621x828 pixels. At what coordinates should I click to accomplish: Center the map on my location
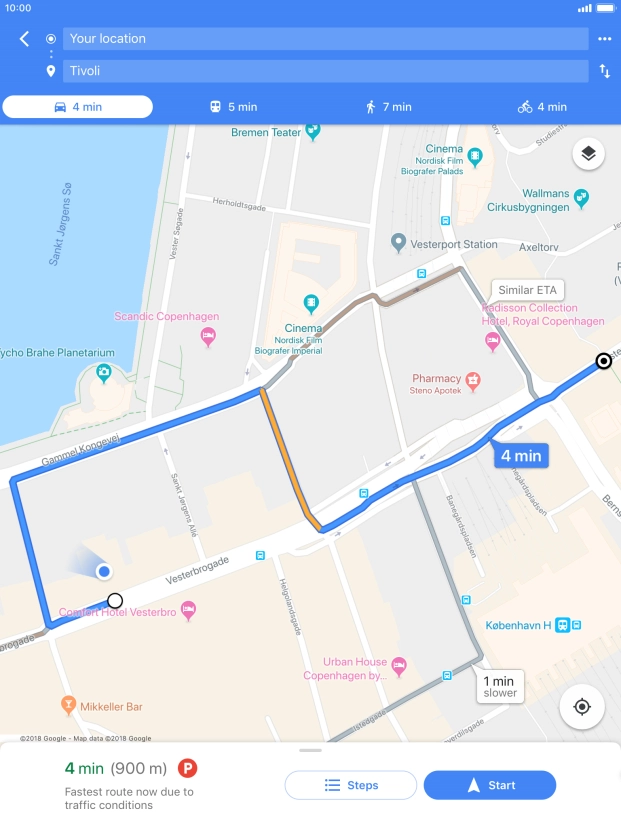pos(582,707)
